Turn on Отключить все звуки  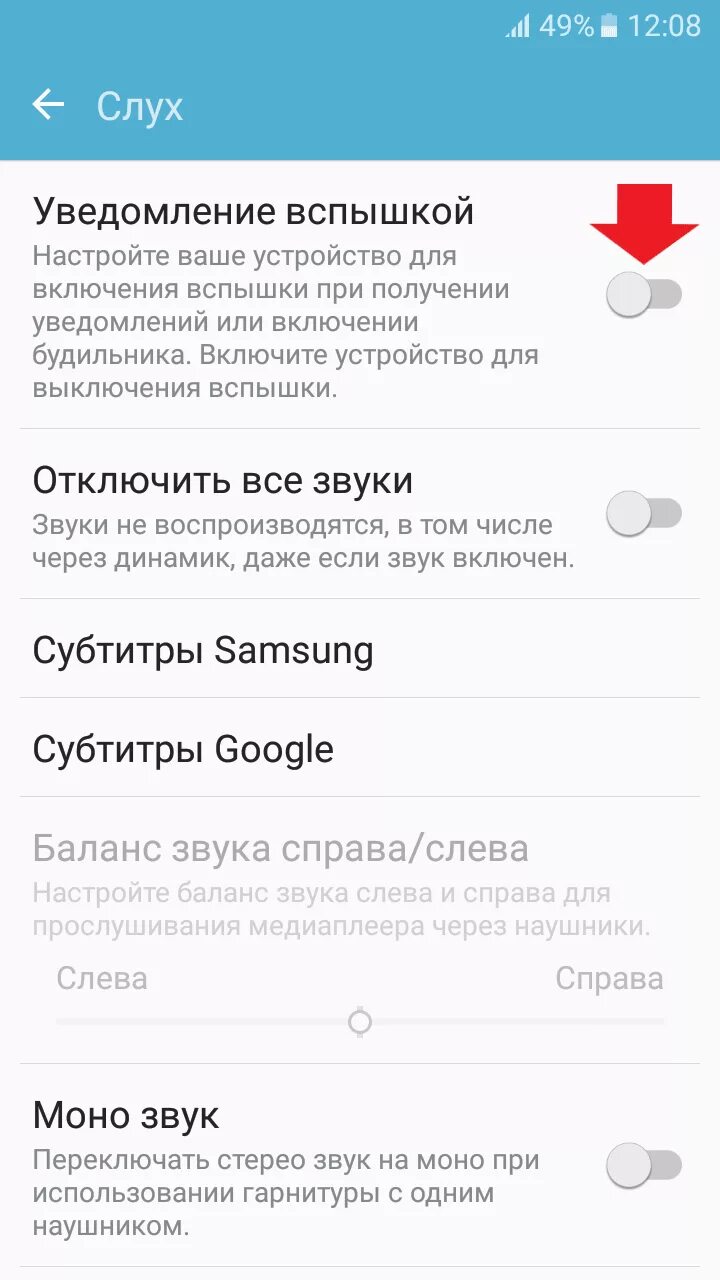pyautogui.click(x=644, y=514)
